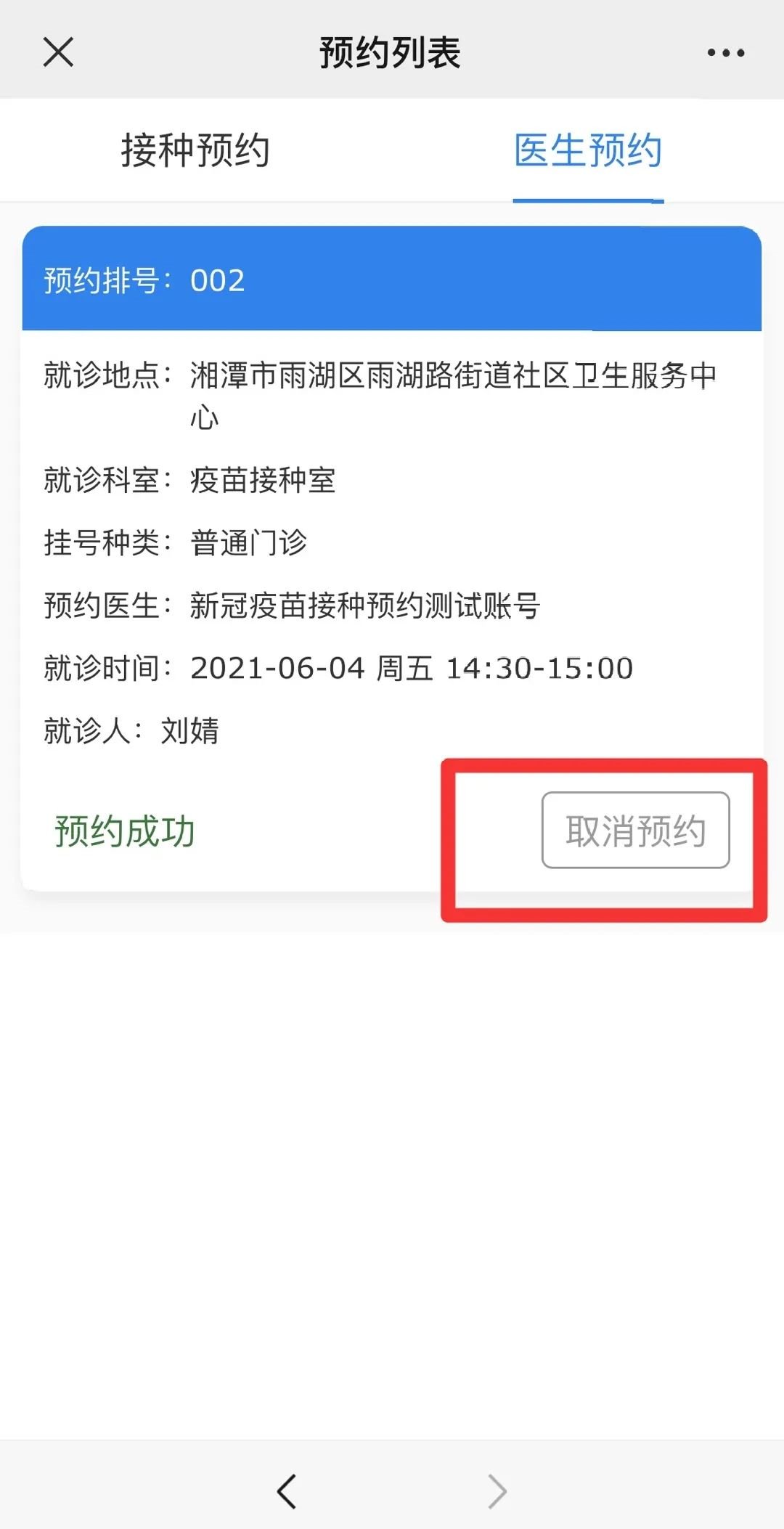This screenshot has height=1529, width=784.
Task: Close the 预约列表 page
Action: [58, 52]
